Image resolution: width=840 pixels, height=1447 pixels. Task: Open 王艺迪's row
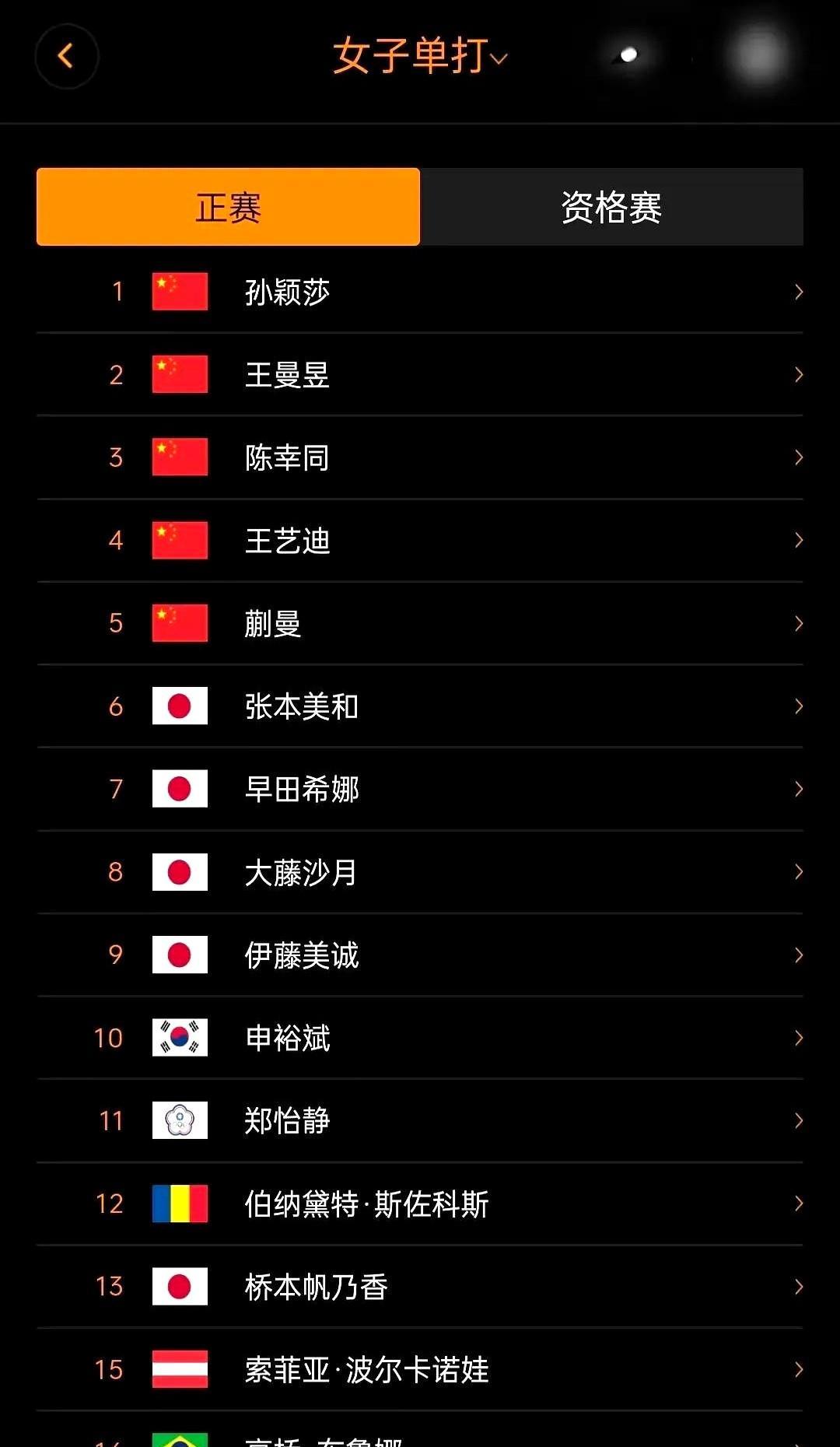[x=420, y=541]
